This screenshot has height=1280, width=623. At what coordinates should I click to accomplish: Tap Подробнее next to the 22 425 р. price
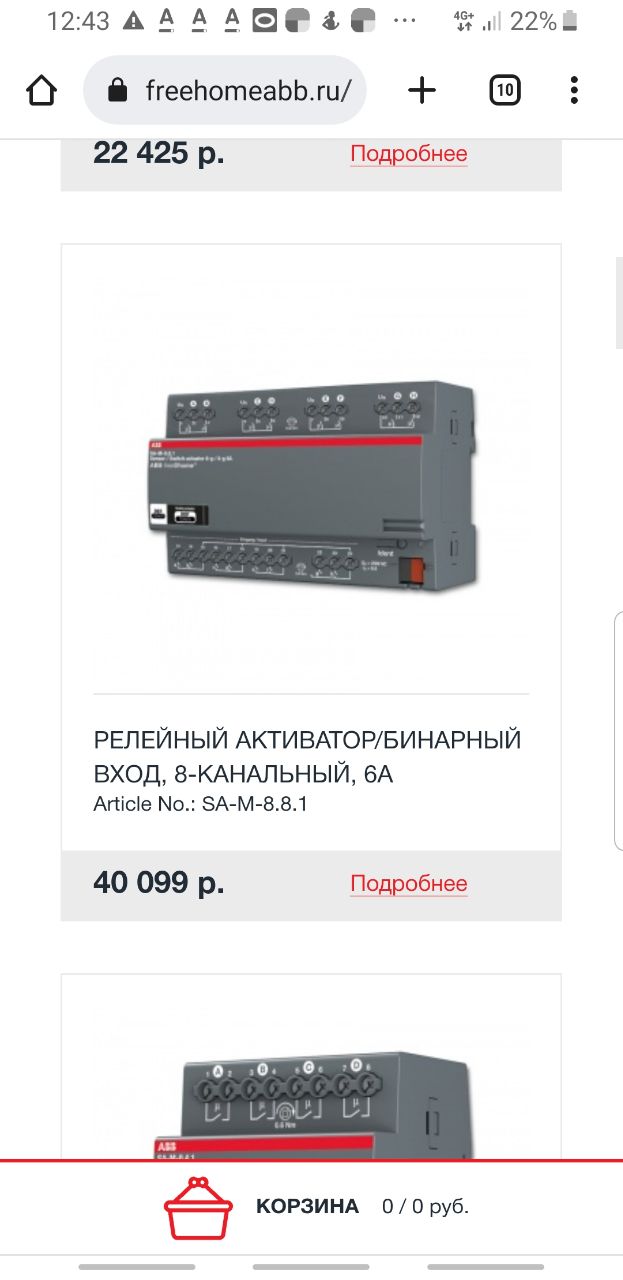(408, 154)
